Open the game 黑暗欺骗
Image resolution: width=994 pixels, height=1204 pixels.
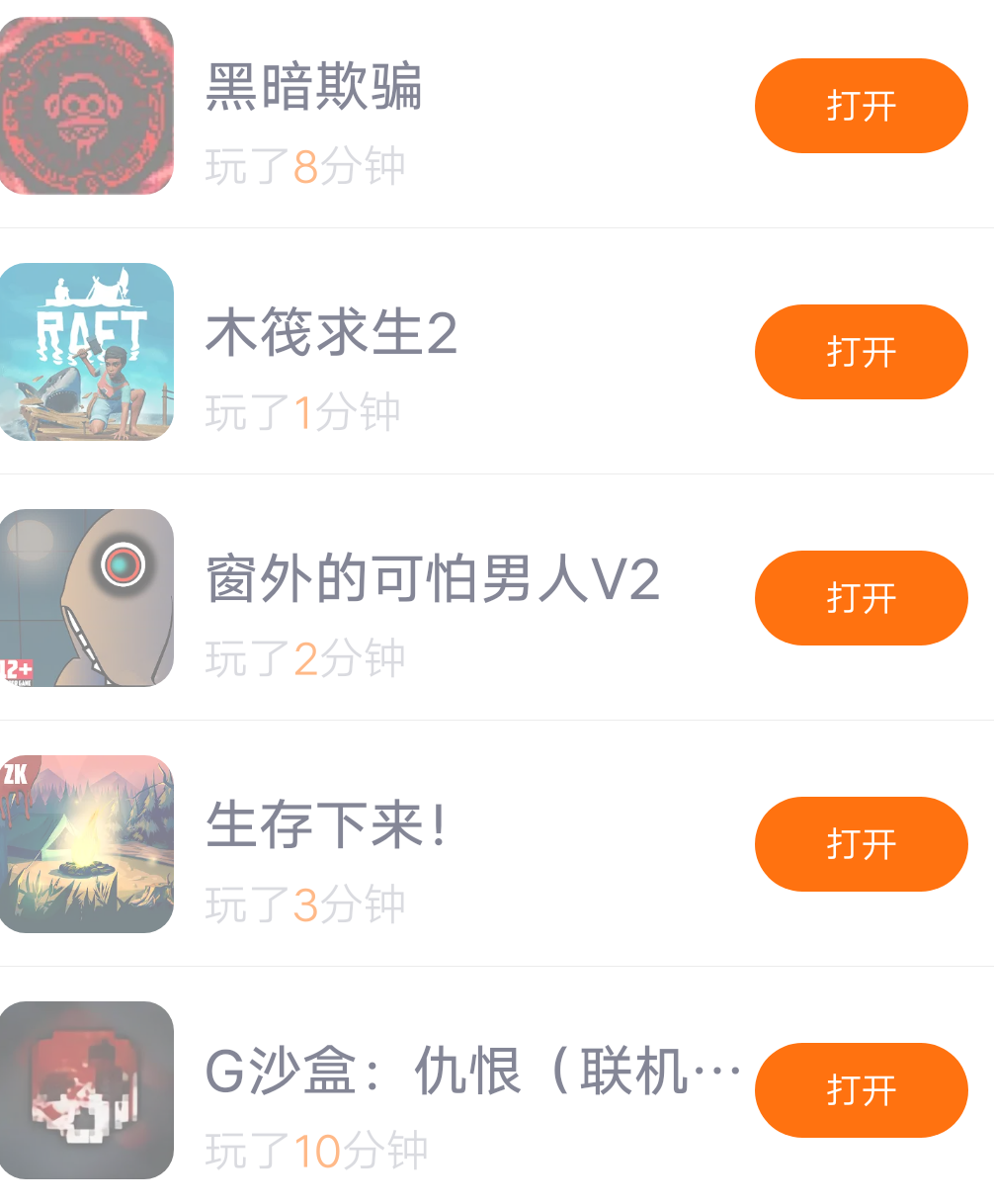coord(861,106)
